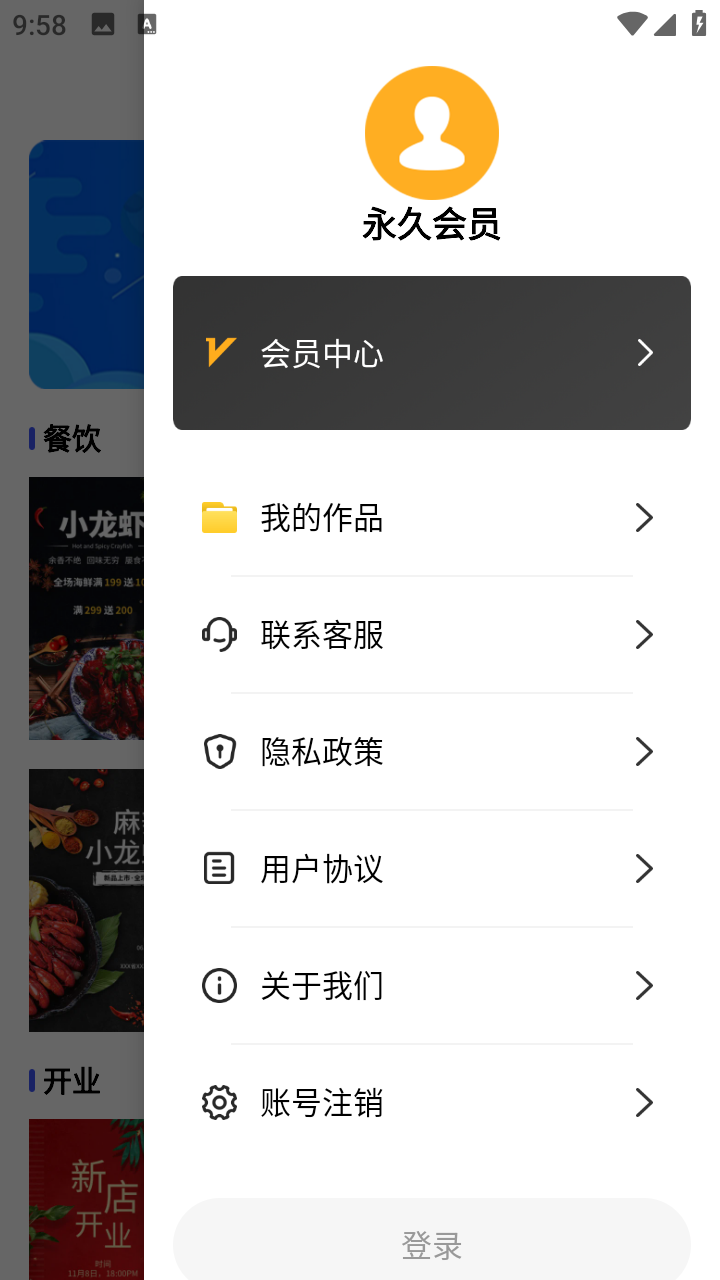Viewport: 720px width, 1280px height.
Task: Open 我的作品 my works
Action: pyautogui.click(x=431, y=518)
